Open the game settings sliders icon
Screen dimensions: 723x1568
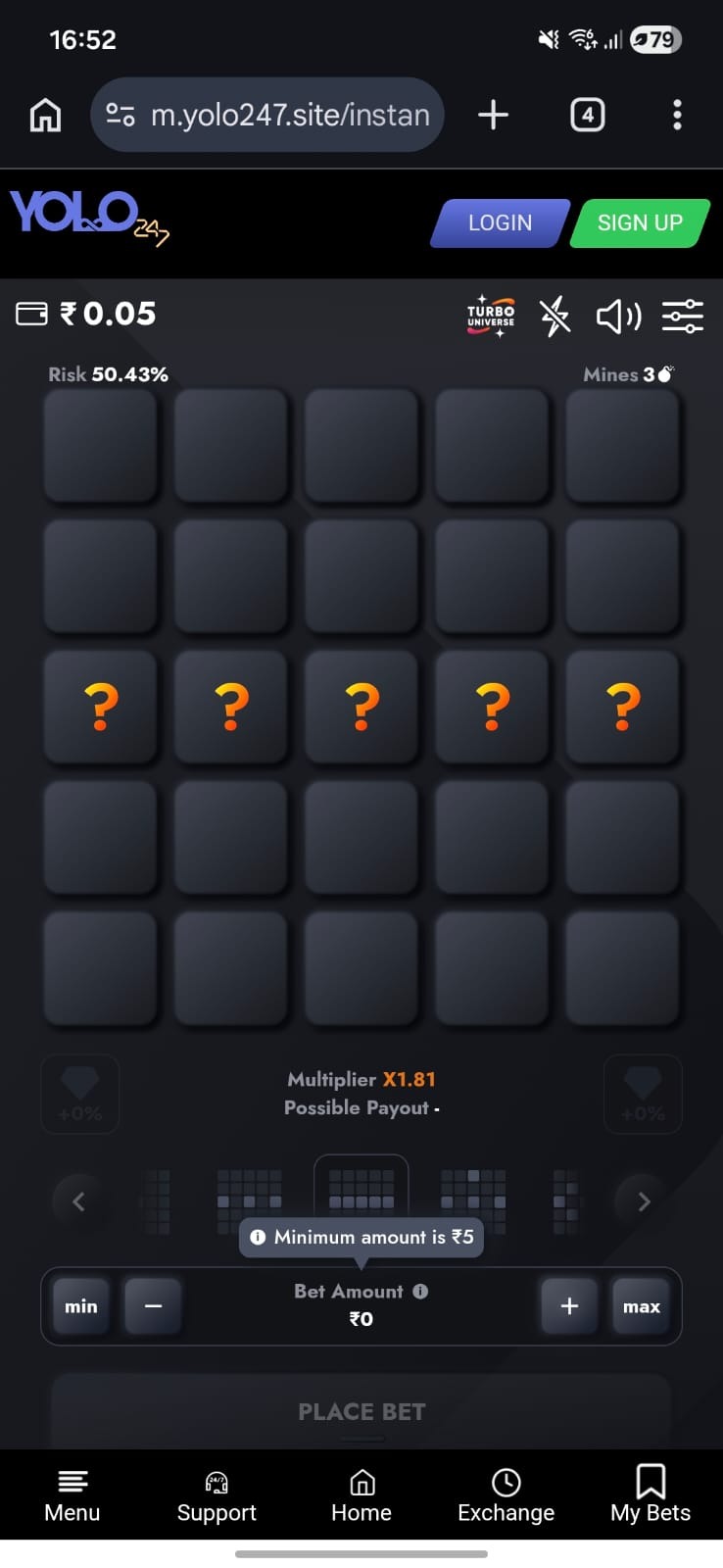(682, 316)
